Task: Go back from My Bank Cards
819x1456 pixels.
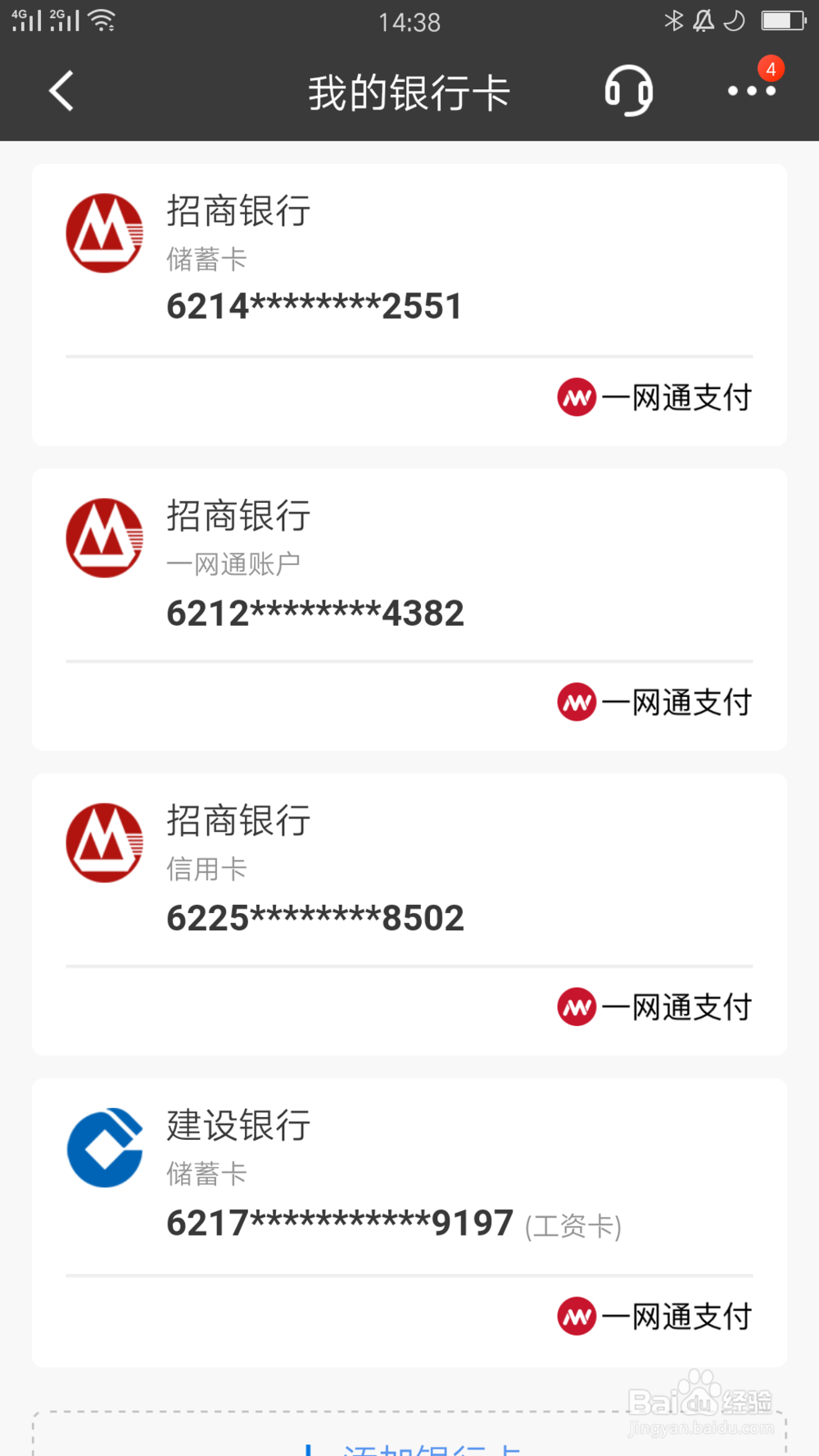Action: coord(61,91)
